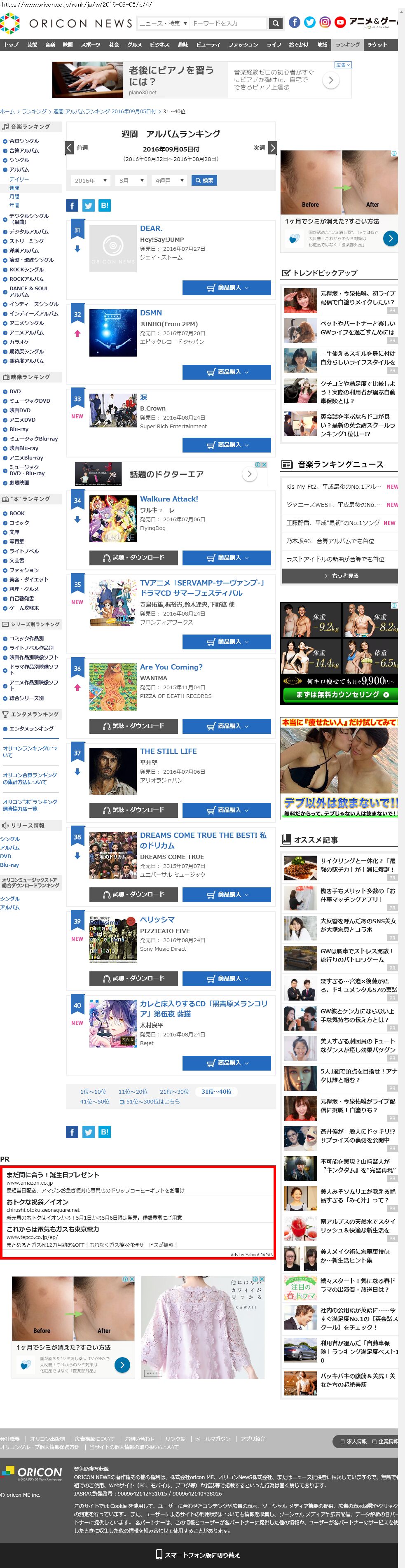Expand the 8月 month dropdown
The image size is (405, 1568).
[131, 181]
